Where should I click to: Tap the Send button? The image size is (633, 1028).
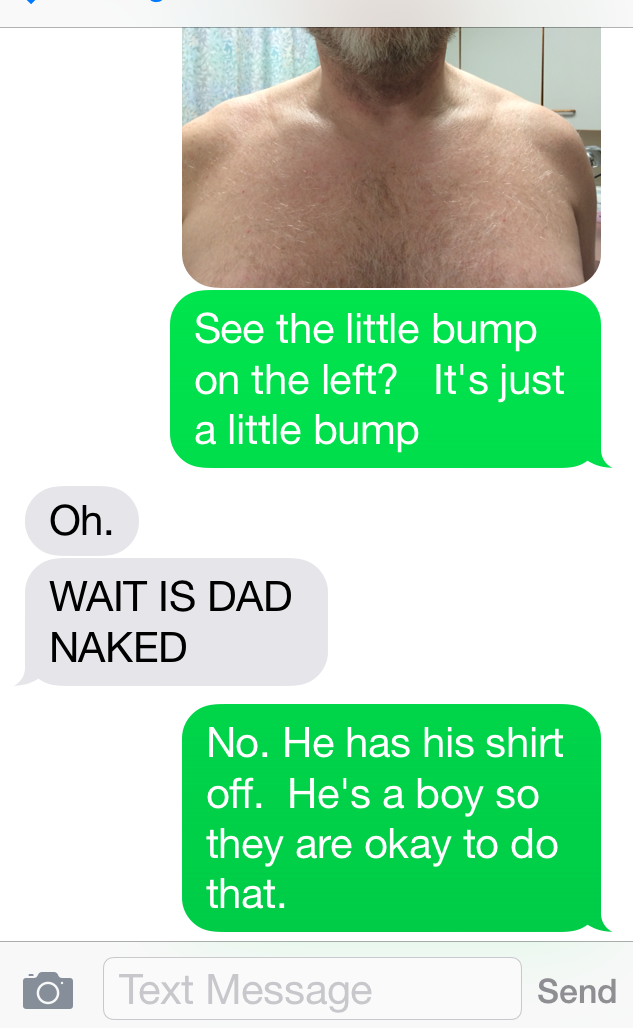pos(576,991)
